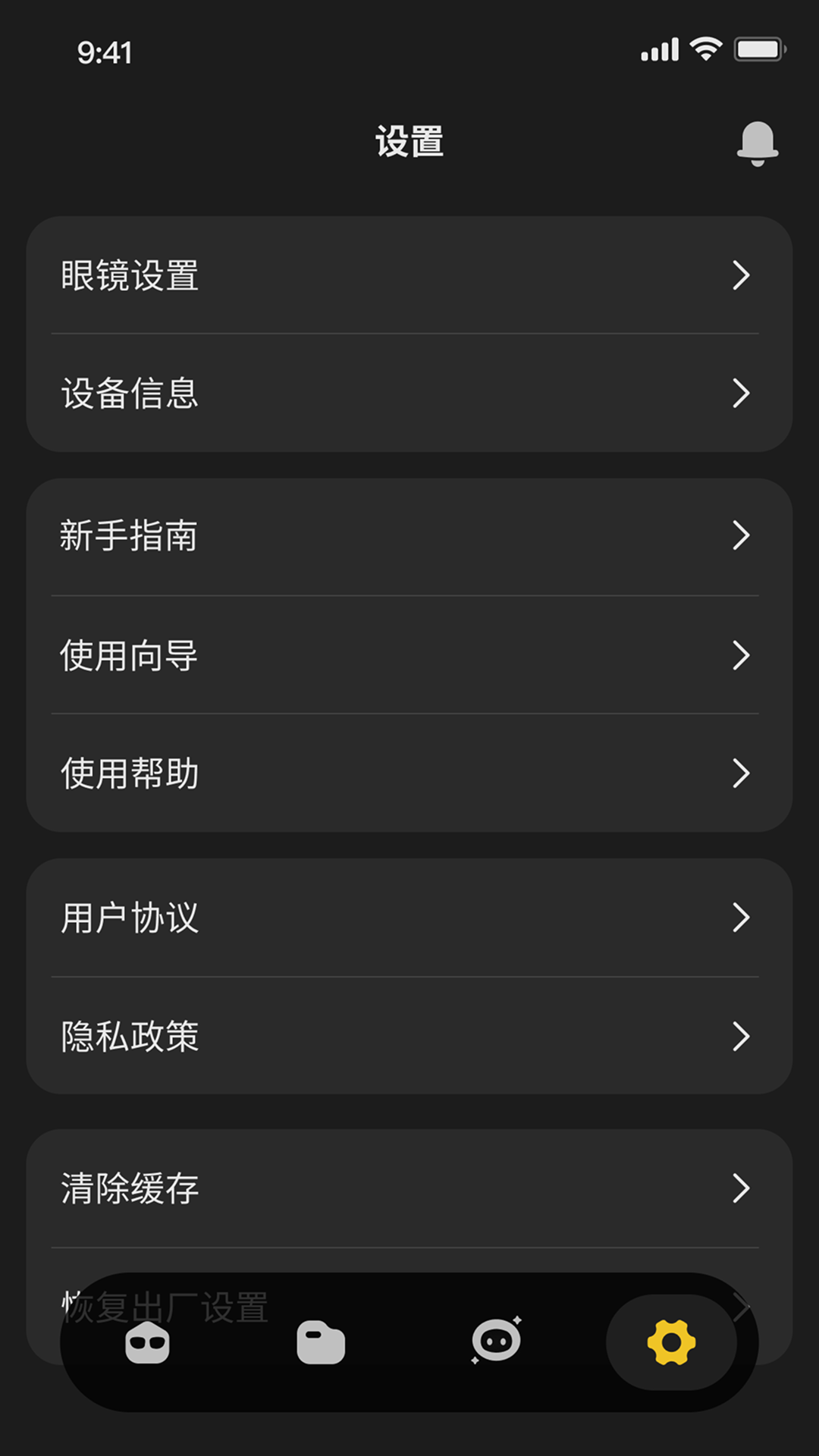This screenshot has width=819, height=1456.
Task: Open the 设备信息 row chevron
Action: (x=742, y=394)
